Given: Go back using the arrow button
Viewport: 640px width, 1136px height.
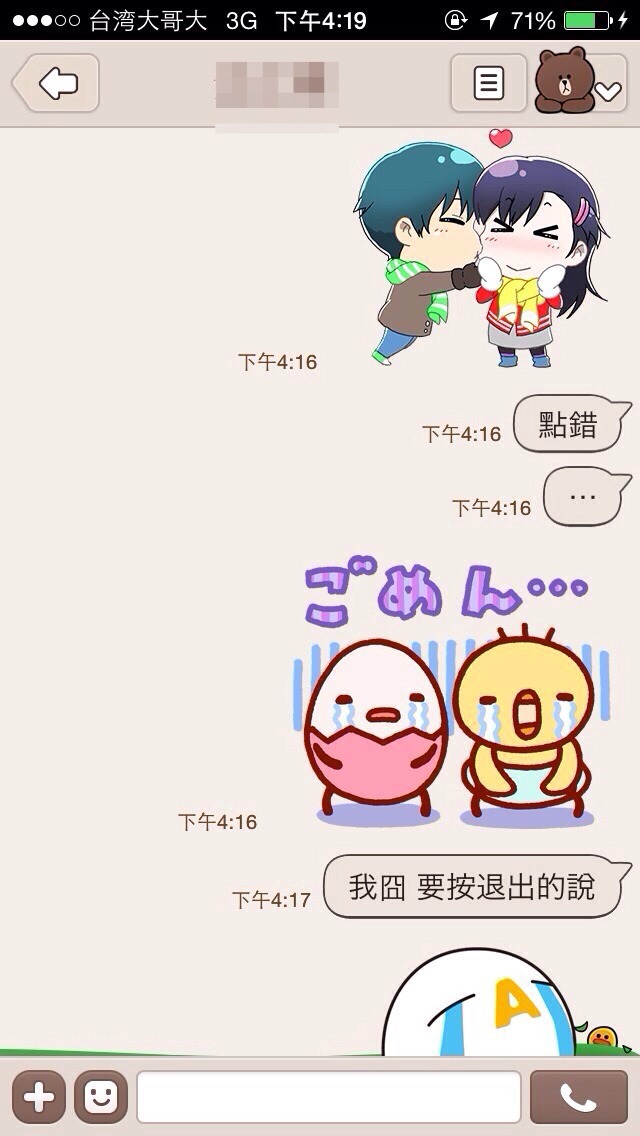Looking at the screenshot, I should tap(56, 83).
